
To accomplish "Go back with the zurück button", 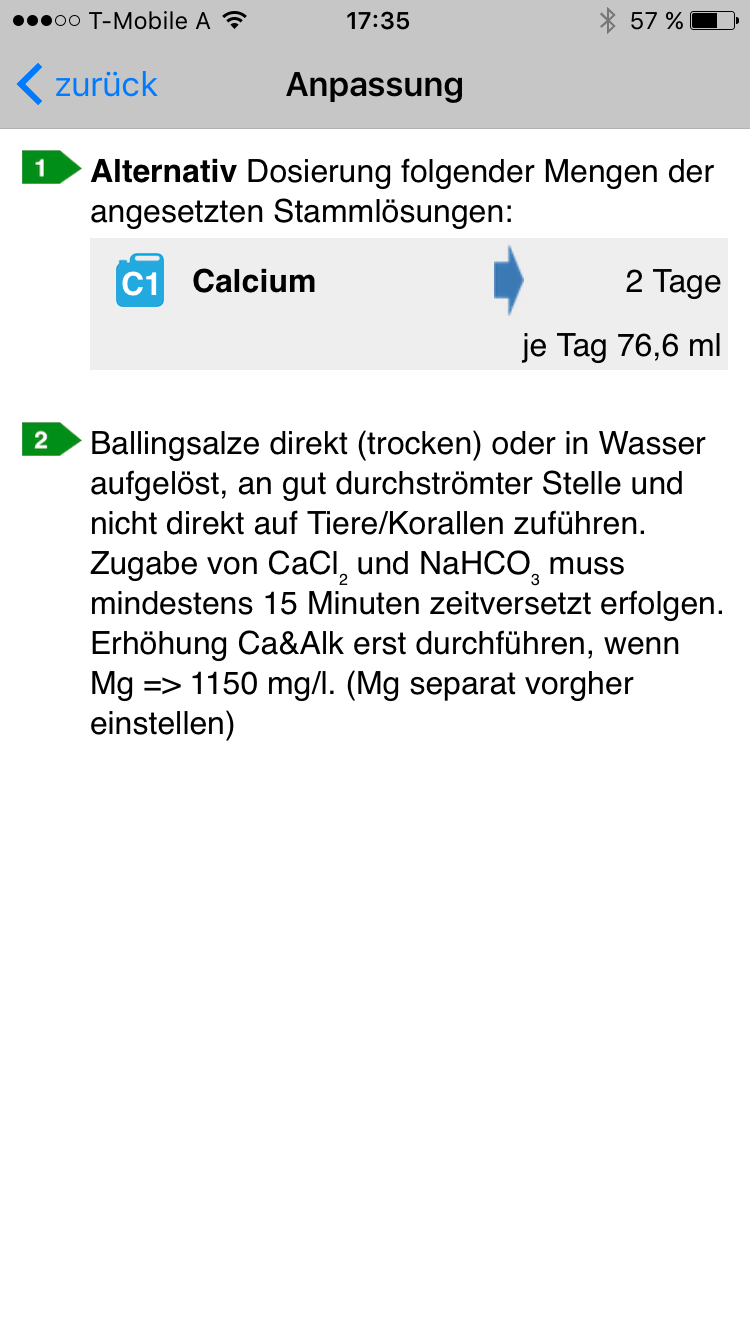I will pos(88,85).
